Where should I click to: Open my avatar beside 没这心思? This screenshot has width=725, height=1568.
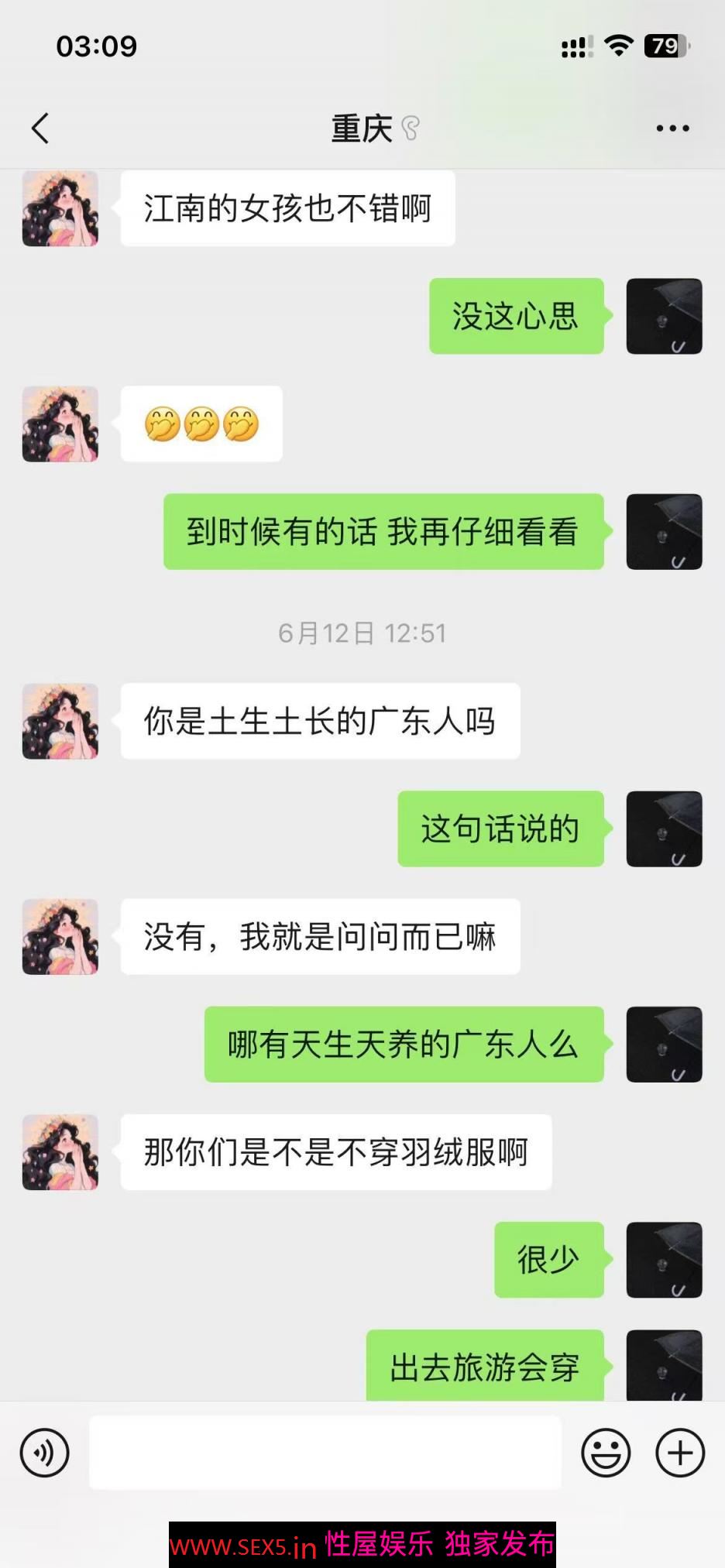pos(664,316)
